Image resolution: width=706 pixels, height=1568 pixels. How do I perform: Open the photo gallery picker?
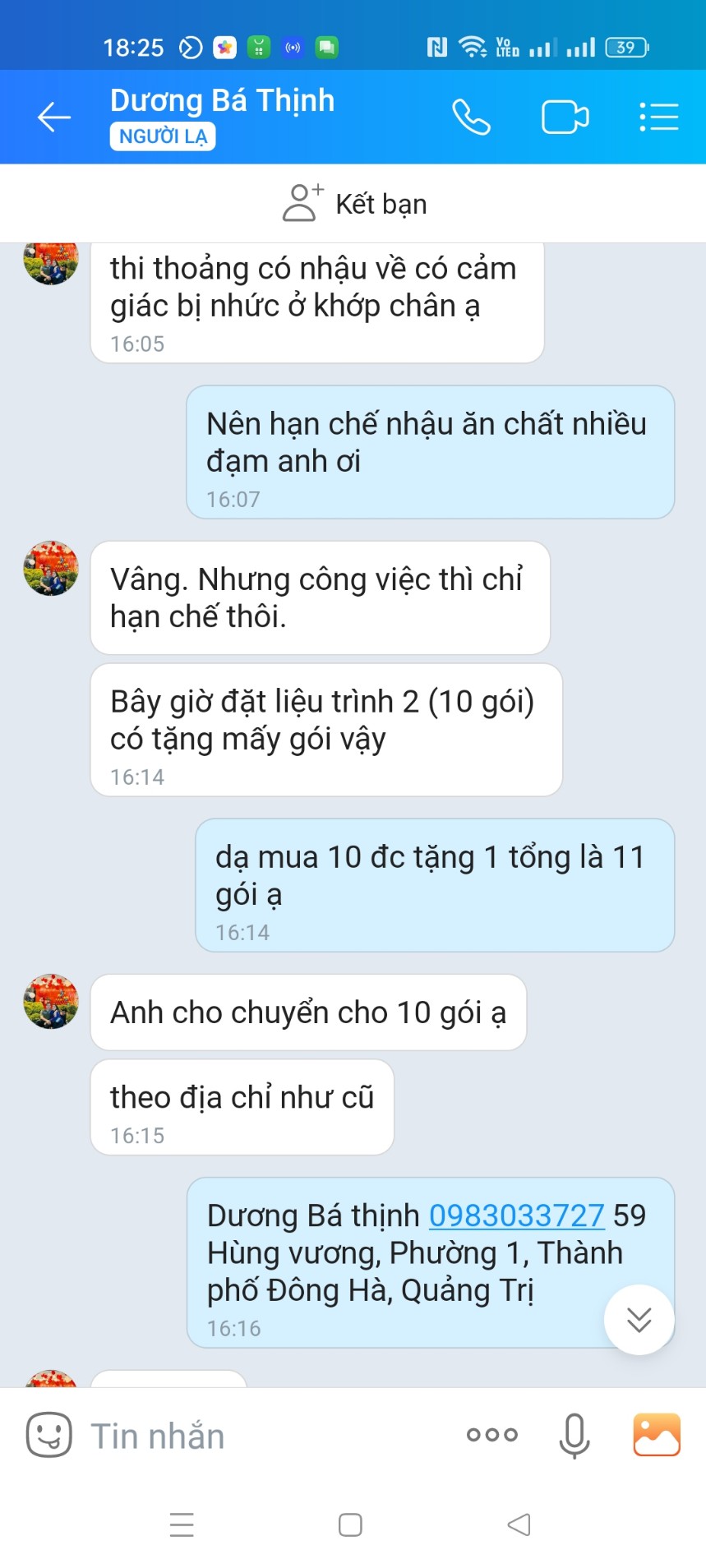(656, 1435)
